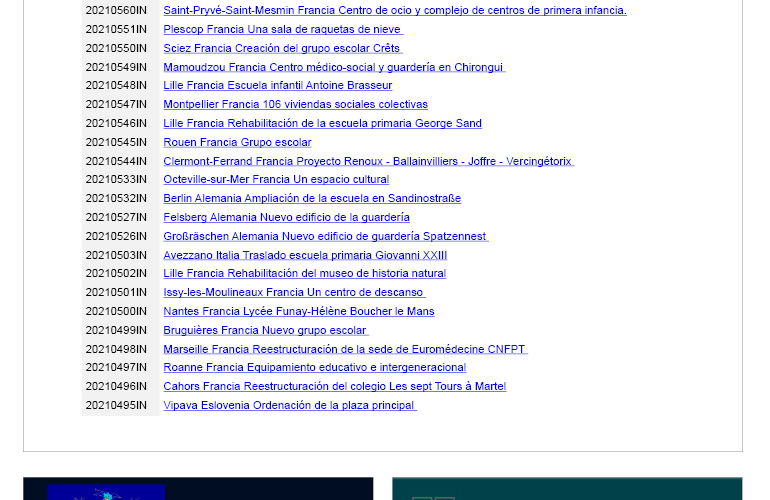The height and width of the screenshot is (500, 770).
Task: Open Issy-les-Moulineaux centro de descanso link
Action: pos(293,293)
